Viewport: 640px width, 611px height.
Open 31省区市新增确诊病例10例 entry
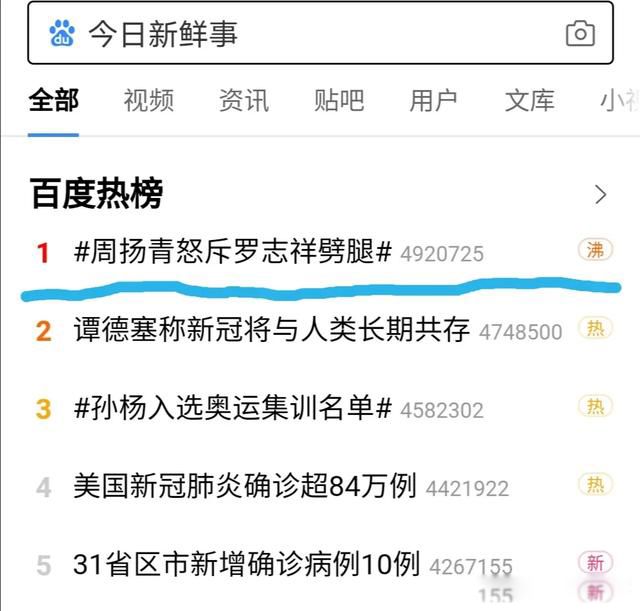(246, 564)
